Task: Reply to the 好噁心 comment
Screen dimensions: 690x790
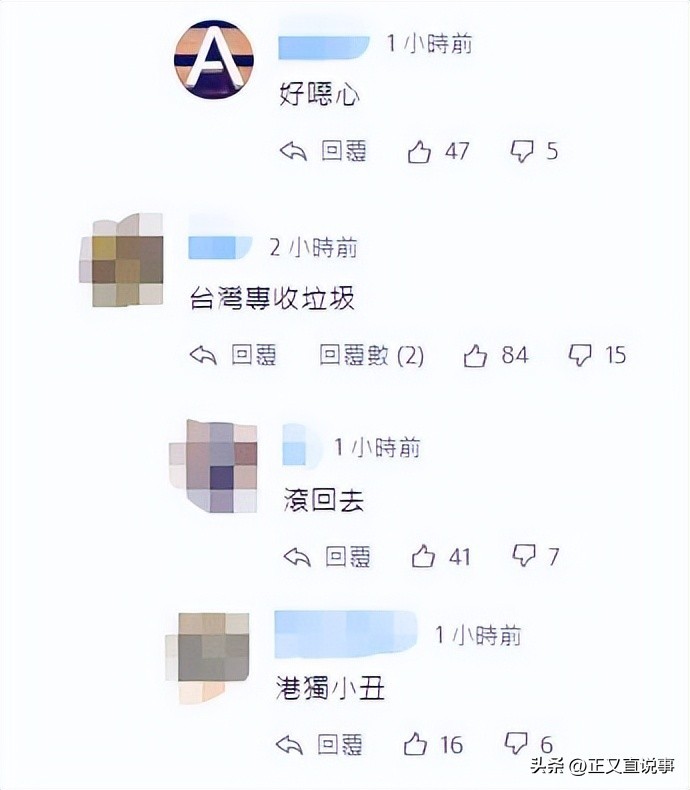Action: [x=323, y=151]
